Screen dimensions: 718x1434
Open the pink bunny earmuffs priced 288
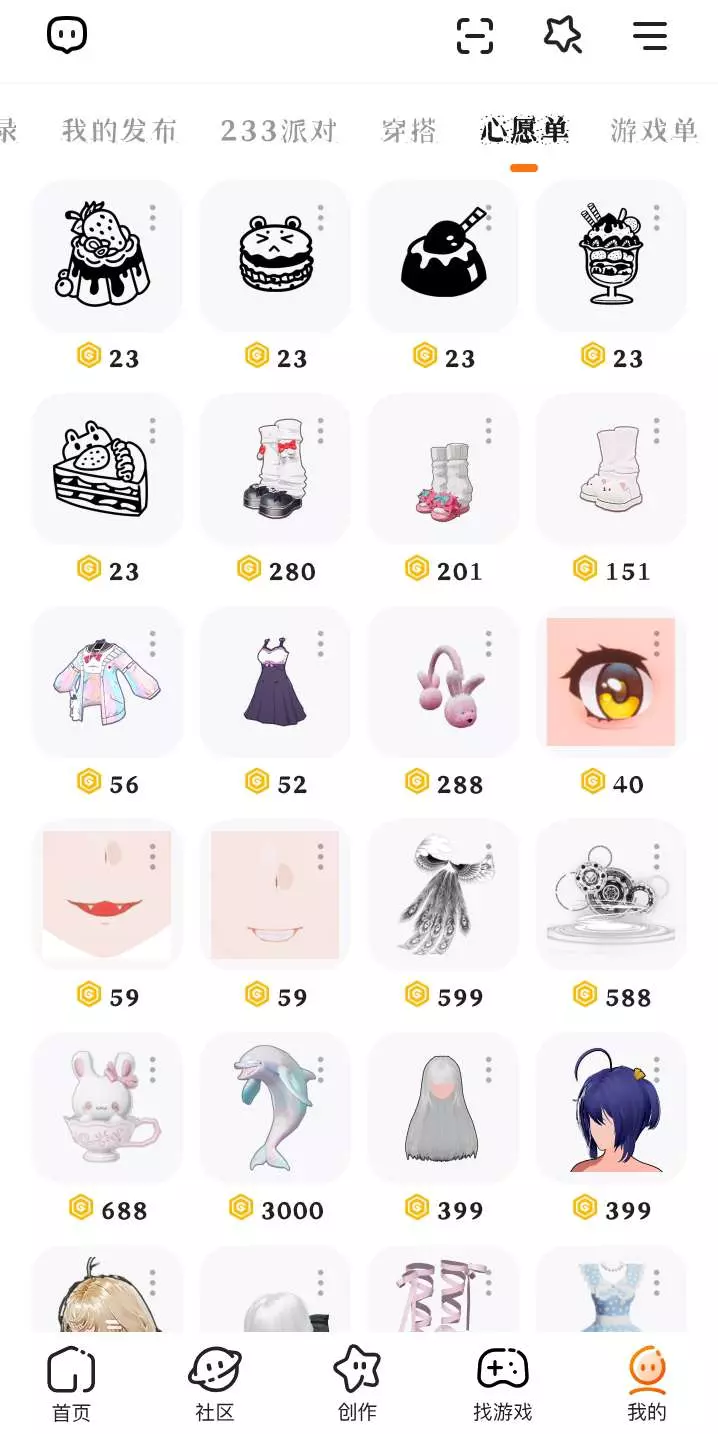tap(443, 682)
